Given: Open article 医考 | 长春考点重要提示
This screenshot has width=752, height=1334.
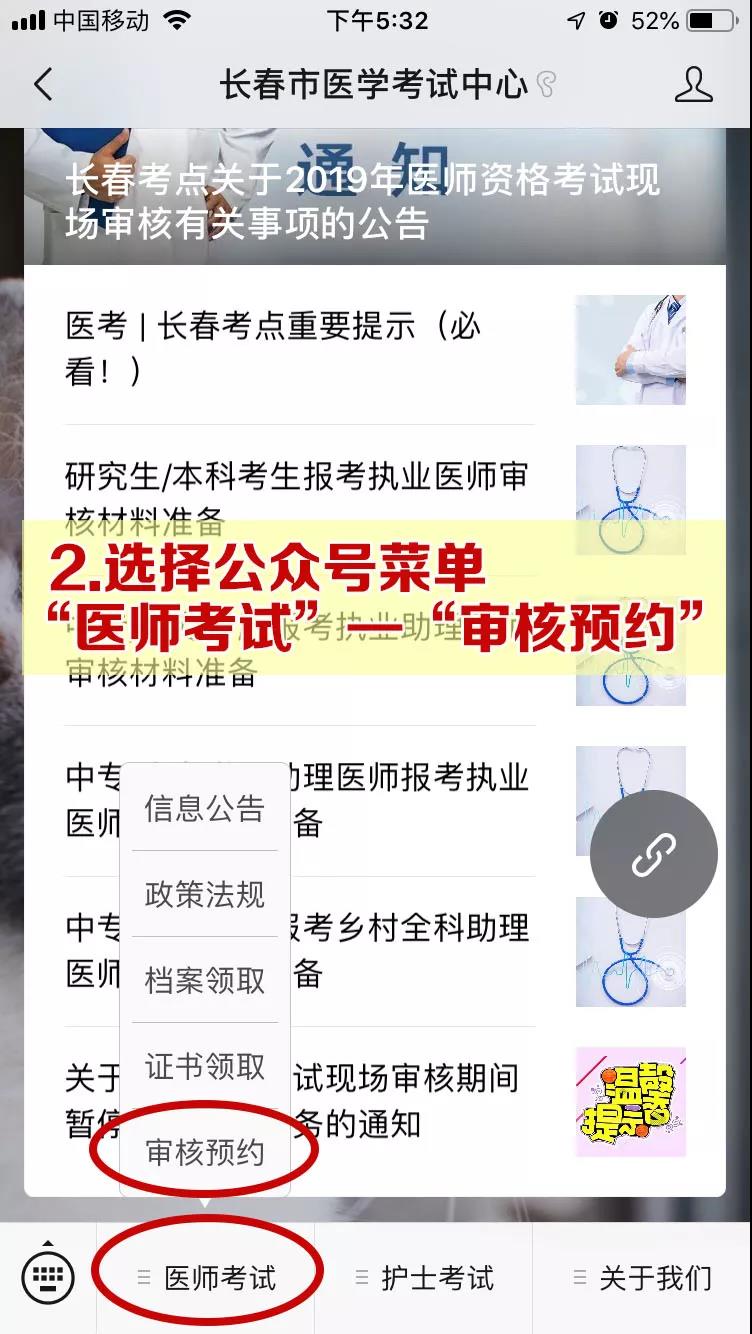Looking at the screenshot, I should (300, 349).
